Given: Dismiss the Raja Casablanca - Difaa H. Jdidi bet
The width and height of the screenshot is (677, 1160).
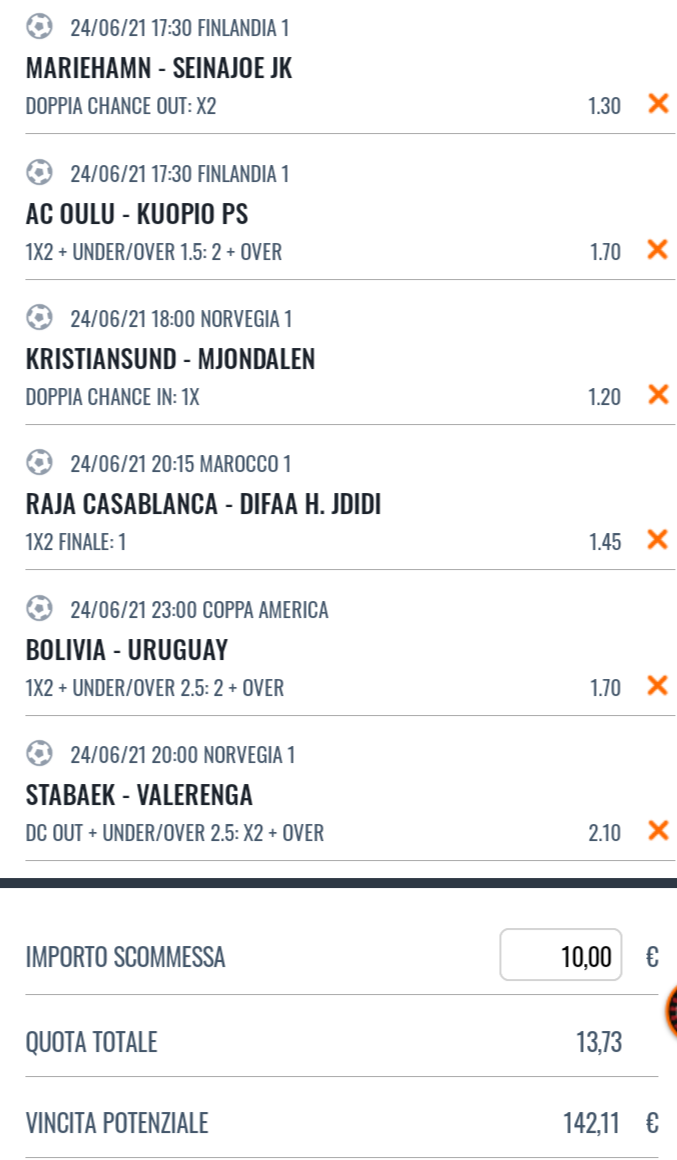Looking at the screenshot, I should tap(658, 540).
